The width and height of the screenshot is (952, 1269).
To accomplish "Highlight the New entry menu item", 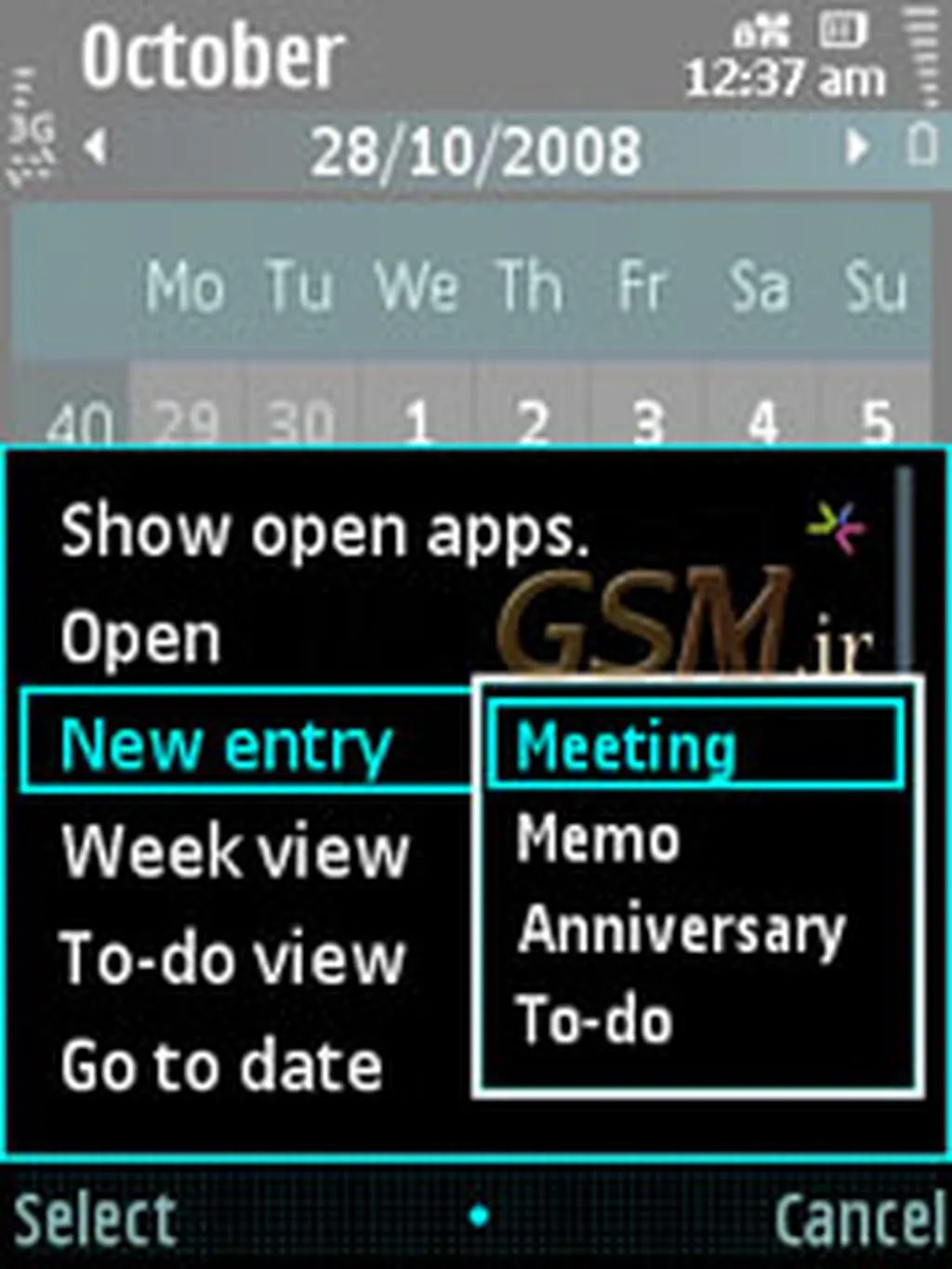I will pyautogui.click(x=227, y=746).
